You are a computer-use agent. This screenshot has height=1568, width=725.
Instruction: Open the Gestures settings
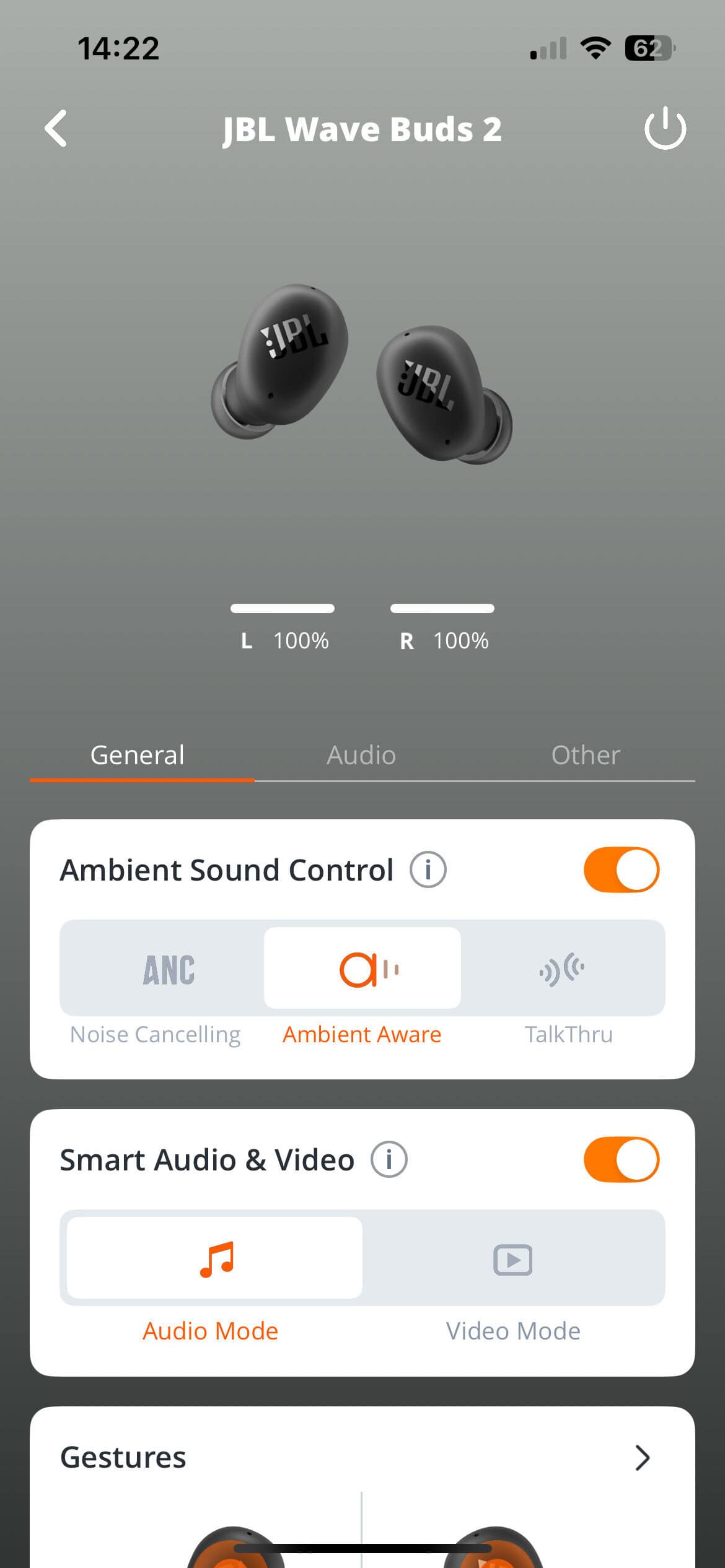click(x=641, y=1458)
